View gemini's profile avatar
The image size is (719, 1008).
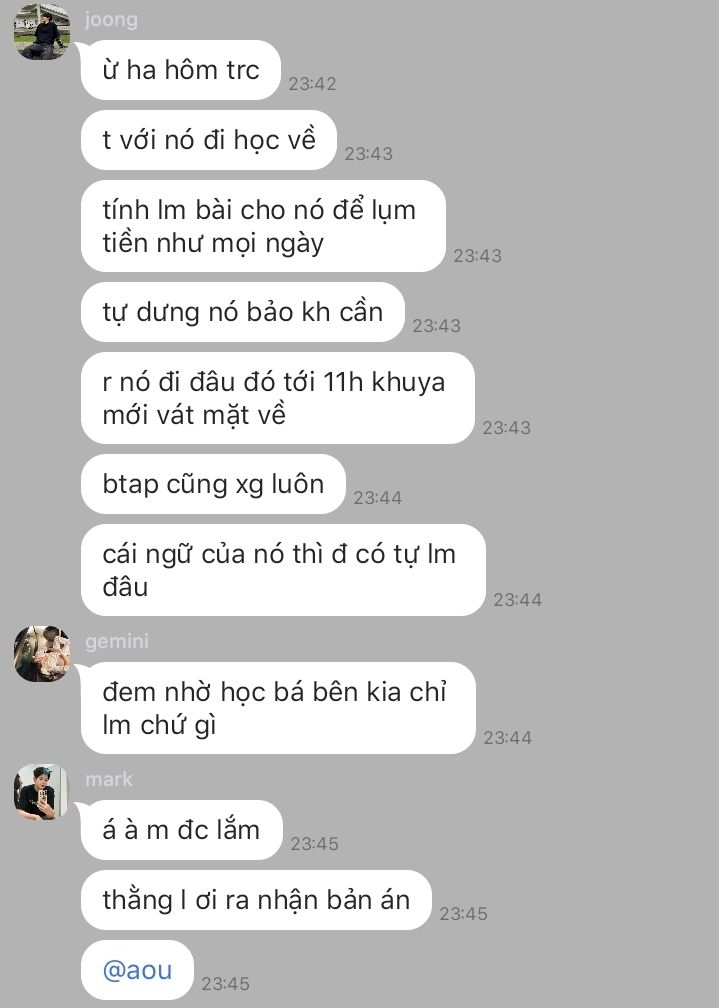(42, 654)
